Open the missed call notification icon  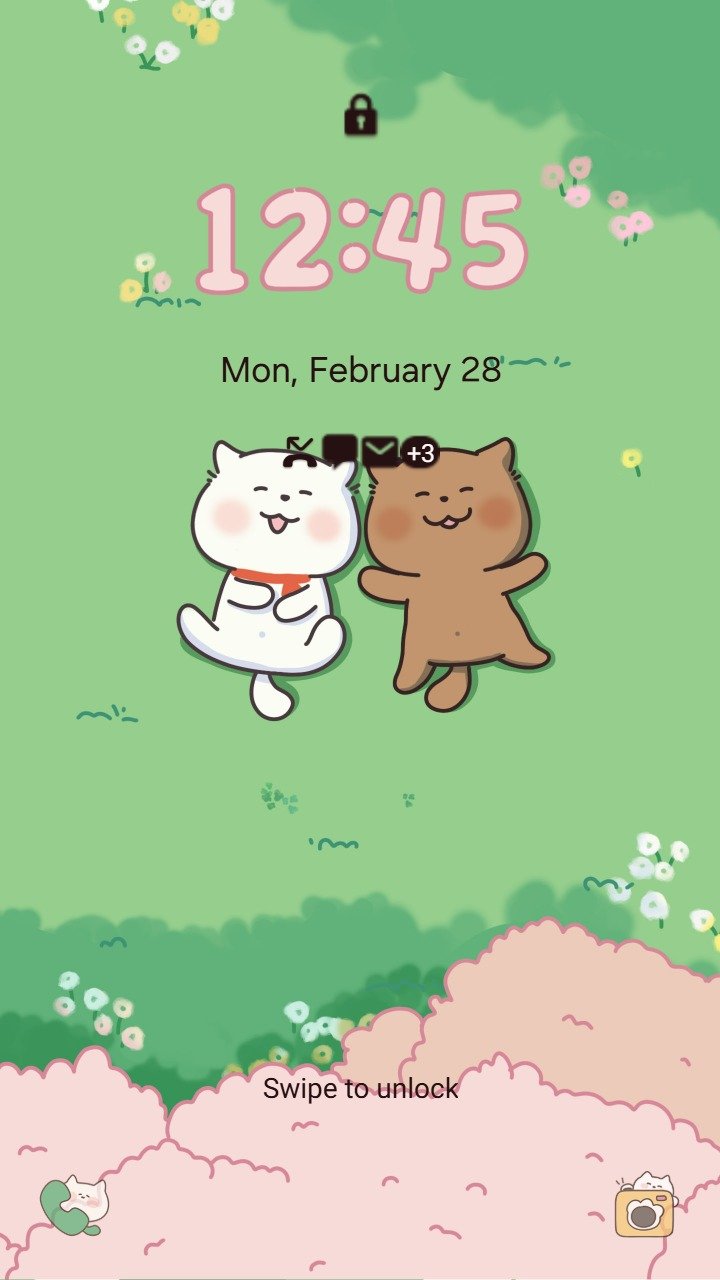click(300, 452)
